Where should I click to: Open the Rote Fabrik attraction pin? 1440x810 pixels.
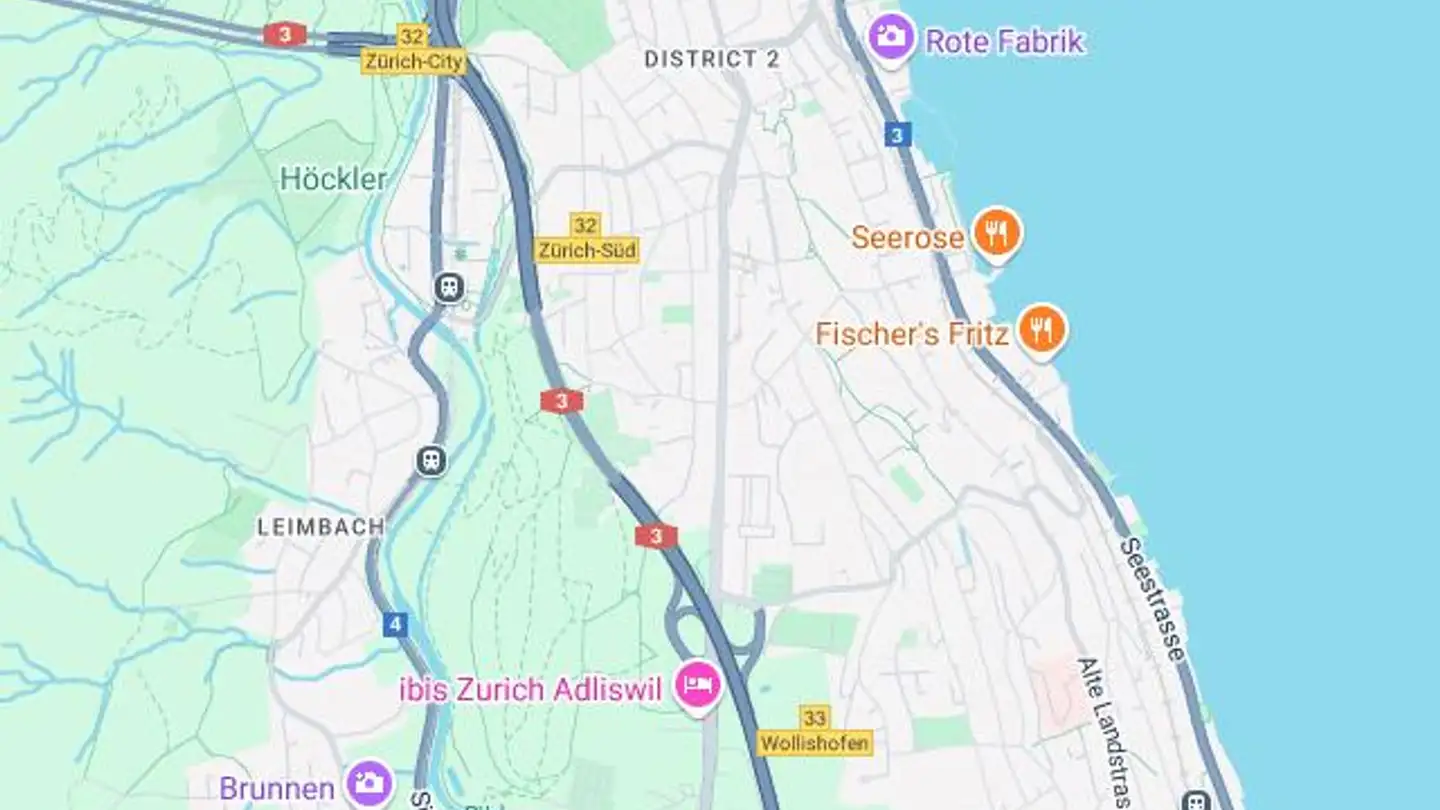point(891,37)
